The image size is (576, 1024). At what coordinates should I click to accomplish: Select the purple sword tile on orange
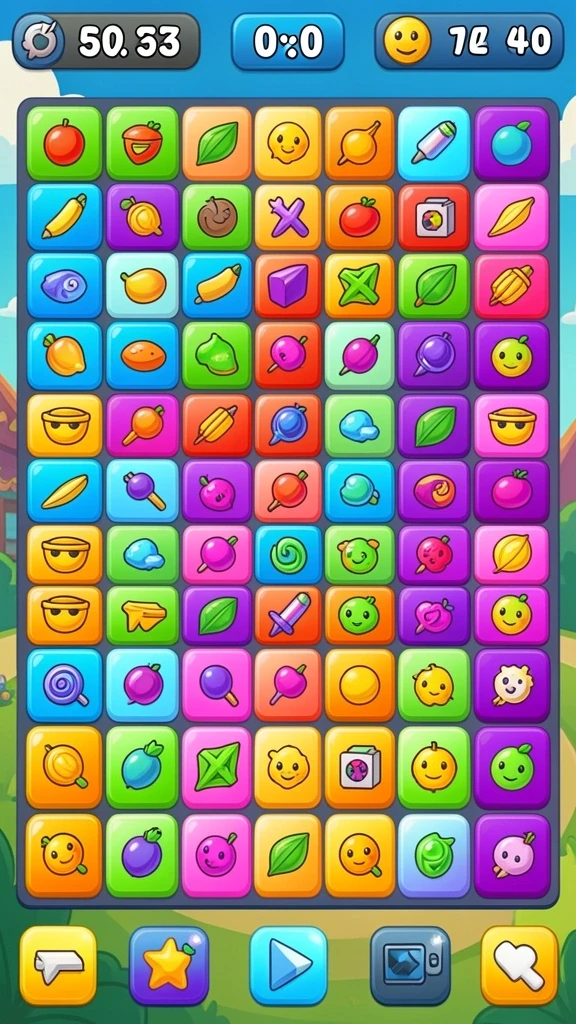pyautogui.click(x=288, y=616)
